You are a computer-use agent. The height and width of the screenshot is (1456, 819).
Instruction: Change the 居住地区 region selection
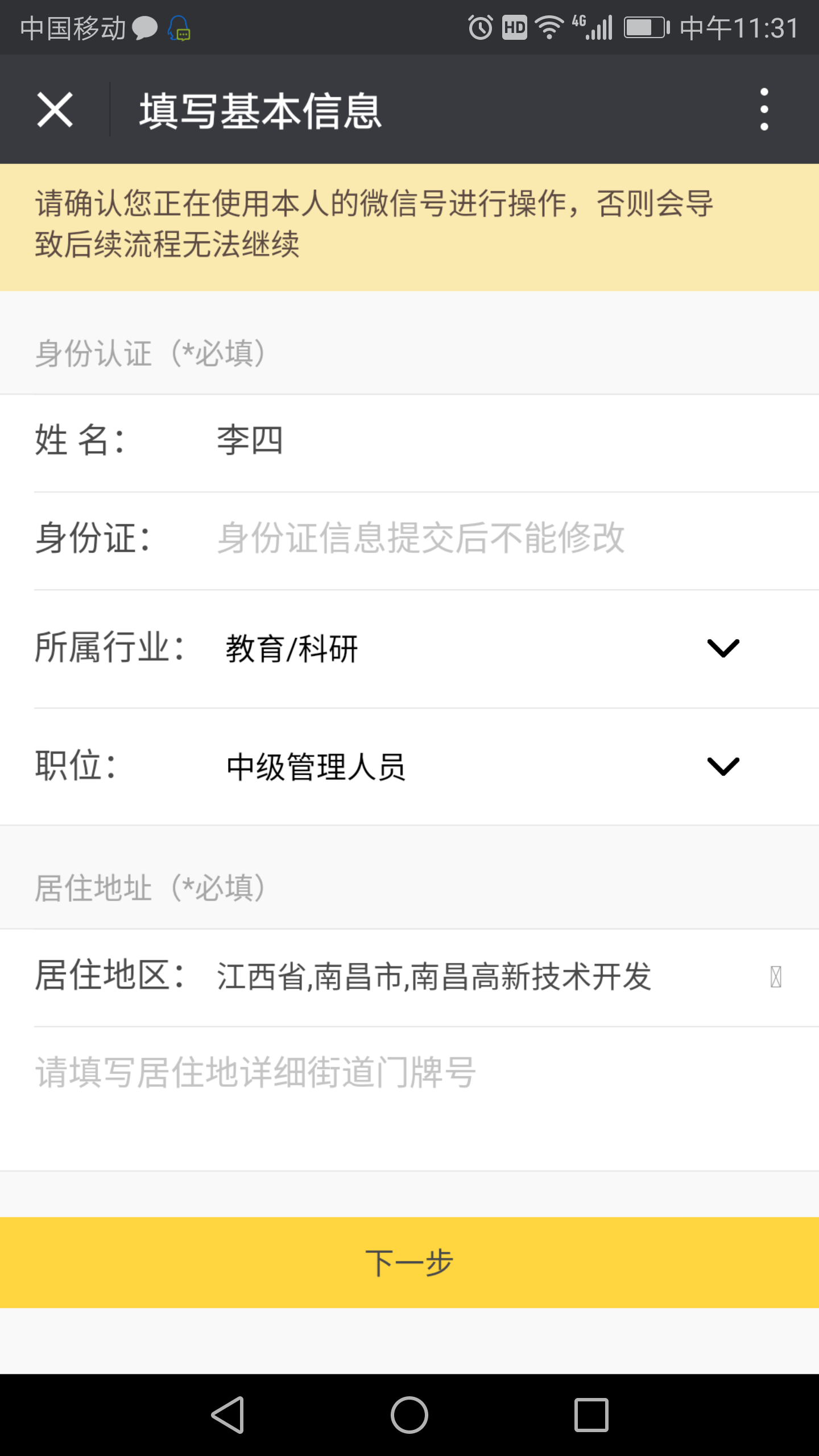coord(455,977)
